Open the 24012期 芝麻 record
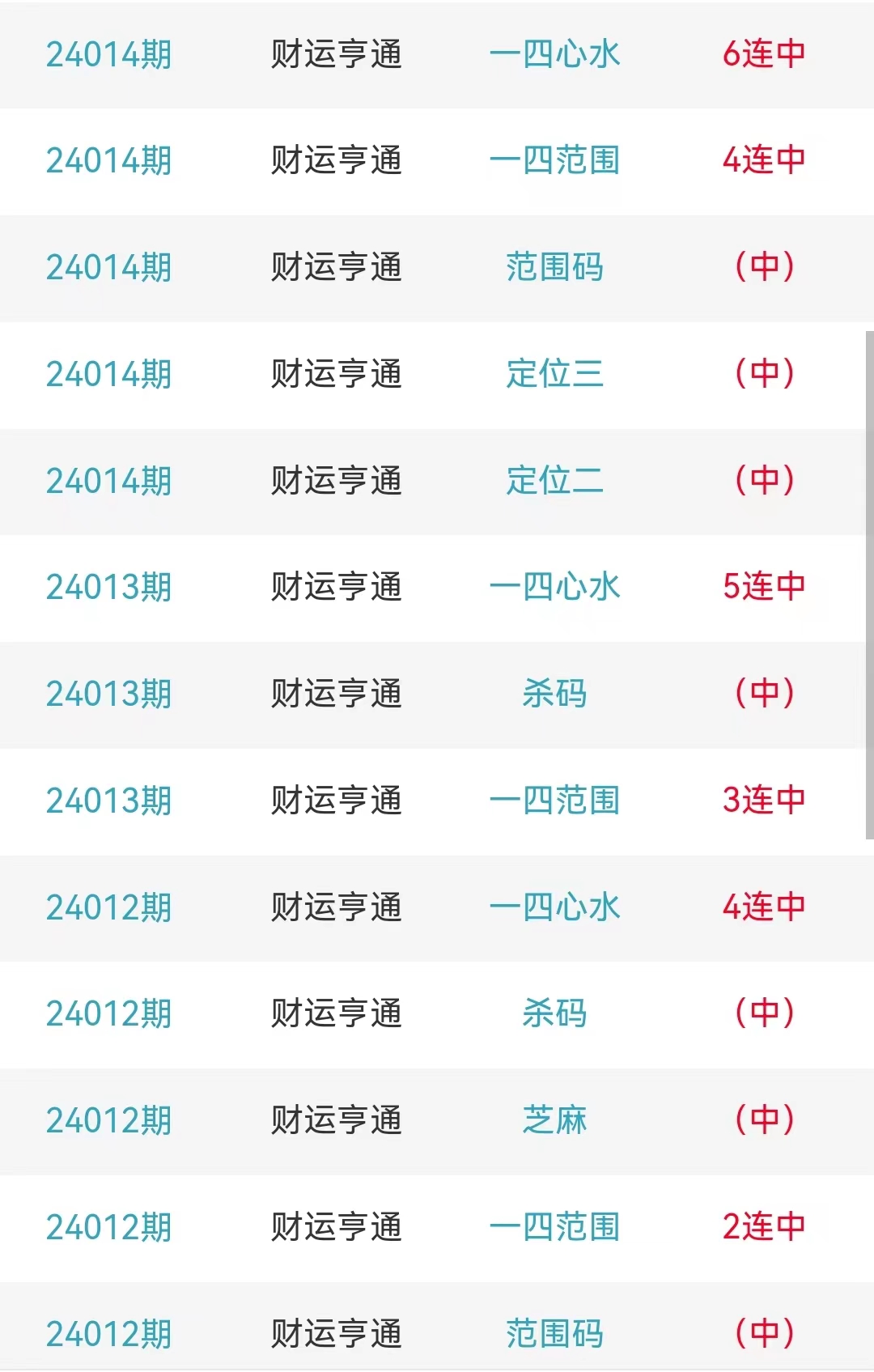The image size is (874, 1372). point(555,1120)
